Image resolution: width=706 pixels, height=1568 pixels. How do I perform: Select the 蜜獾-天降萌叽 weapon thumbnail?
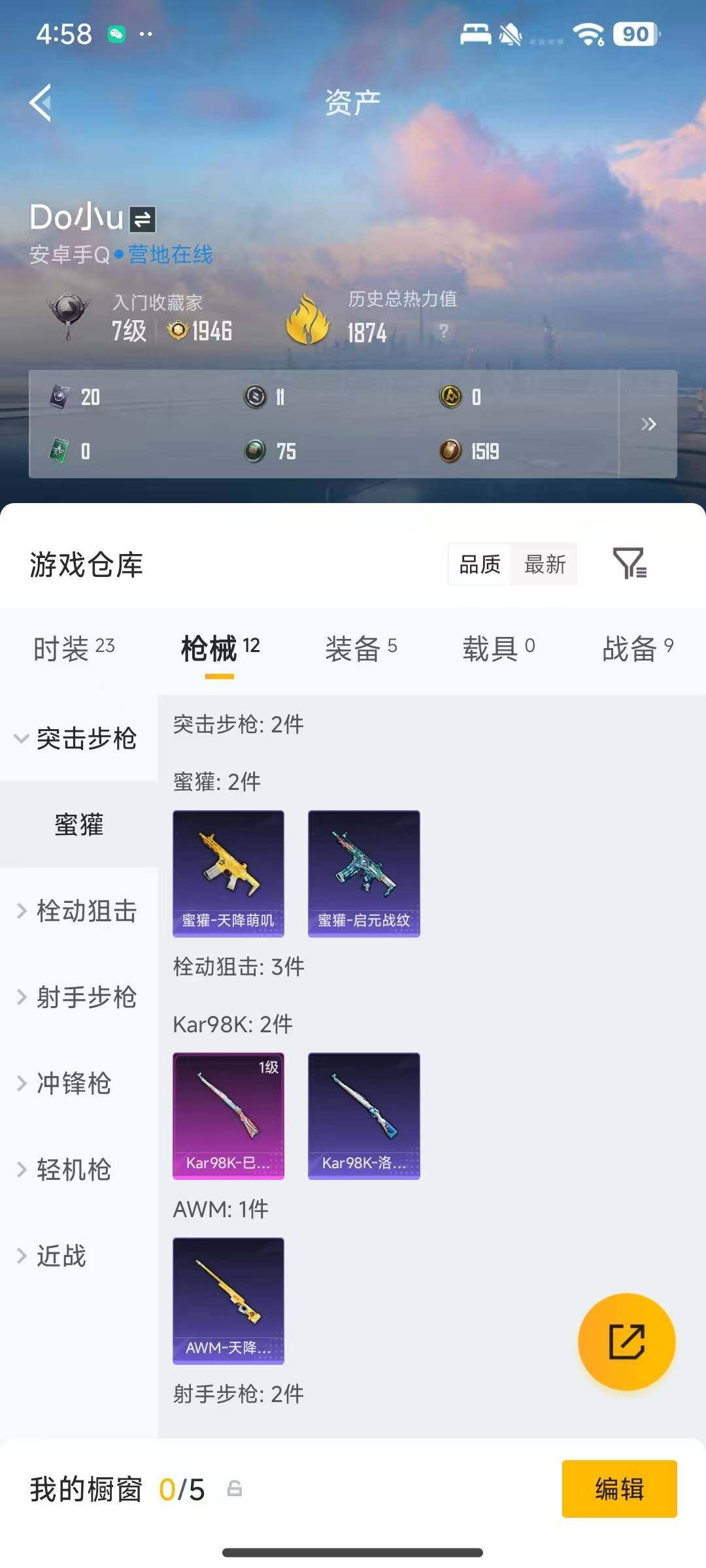(x=228, y=871)
